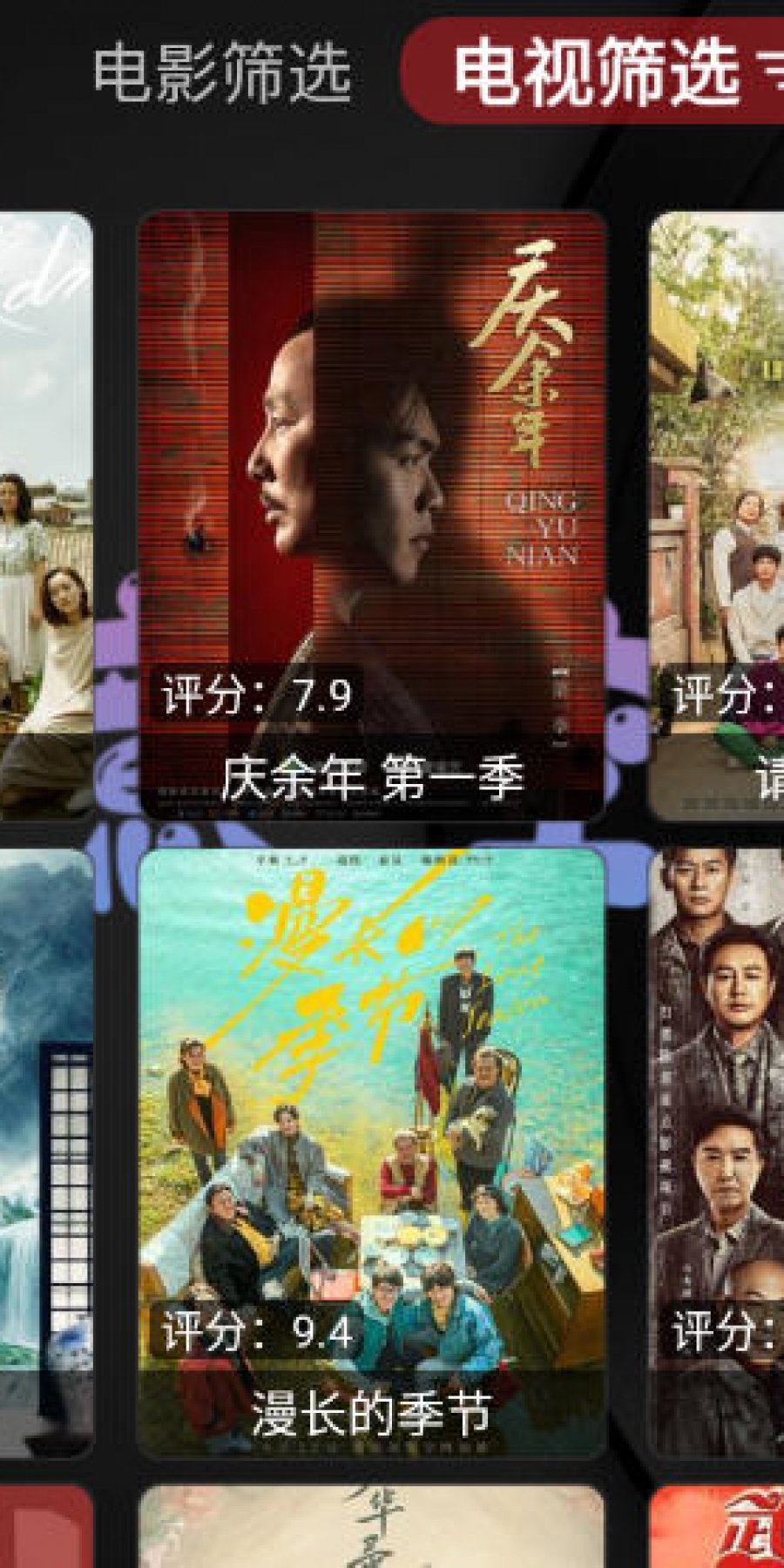Open the 庆余年 第一季 card
Screen dimensions: 784x1568
point(372,514)
